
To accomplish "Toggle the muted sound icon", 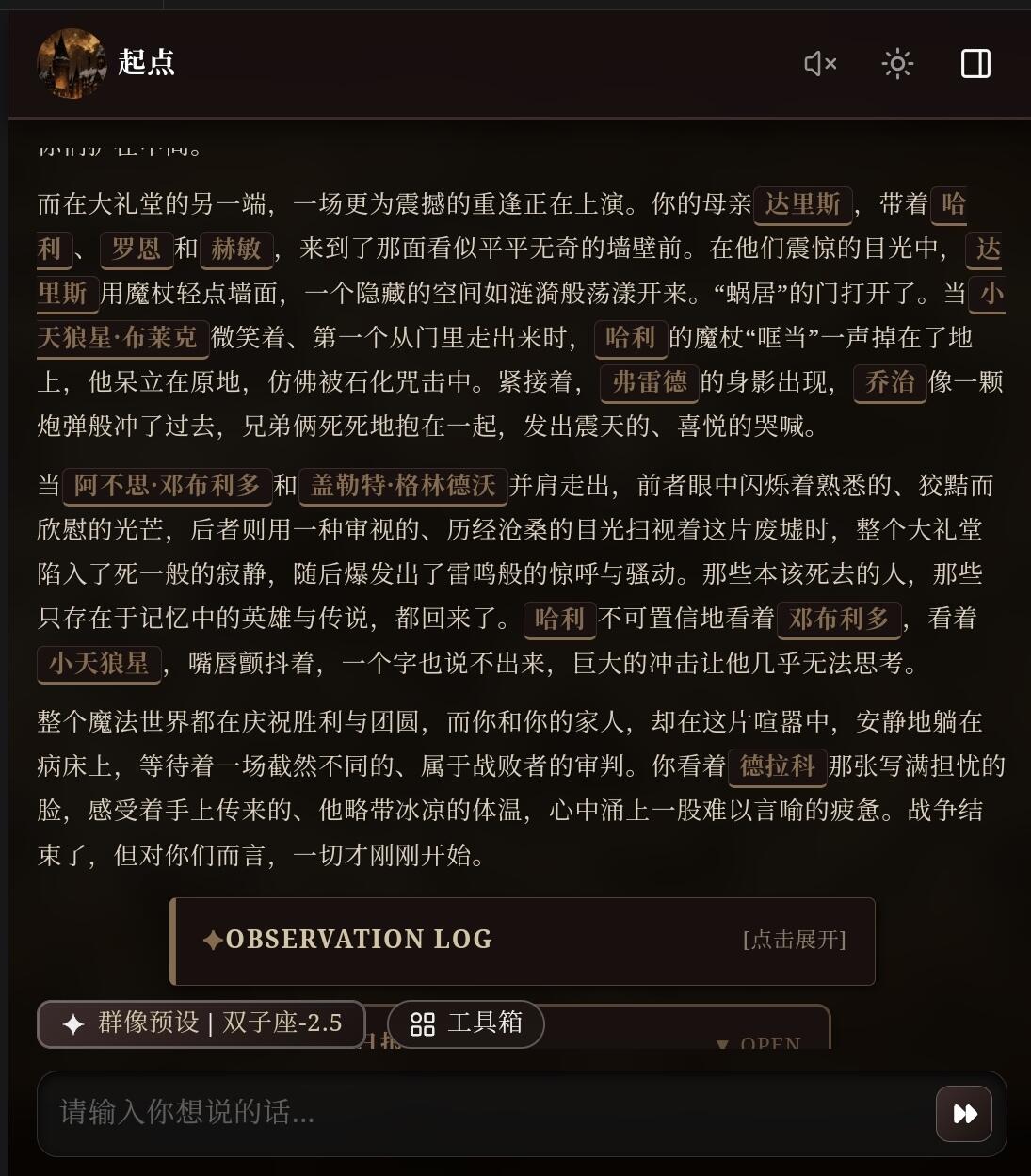I will [x=820, y=63].
